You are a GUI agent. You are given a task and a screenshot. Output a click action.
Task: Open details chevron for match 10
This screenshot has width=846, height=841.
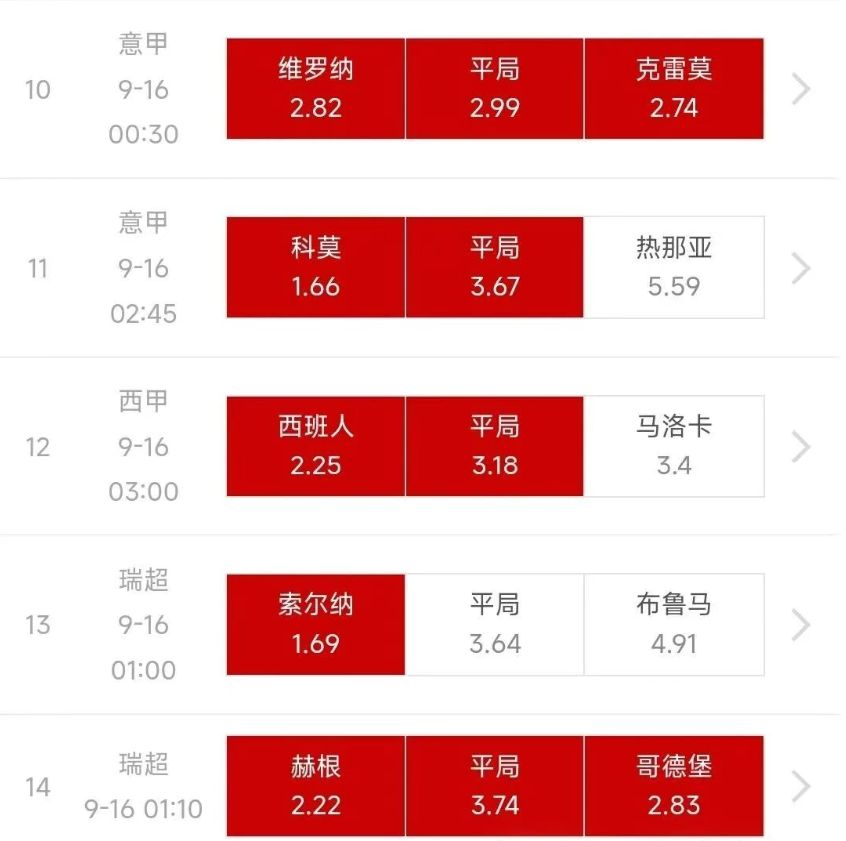point(800,89)
